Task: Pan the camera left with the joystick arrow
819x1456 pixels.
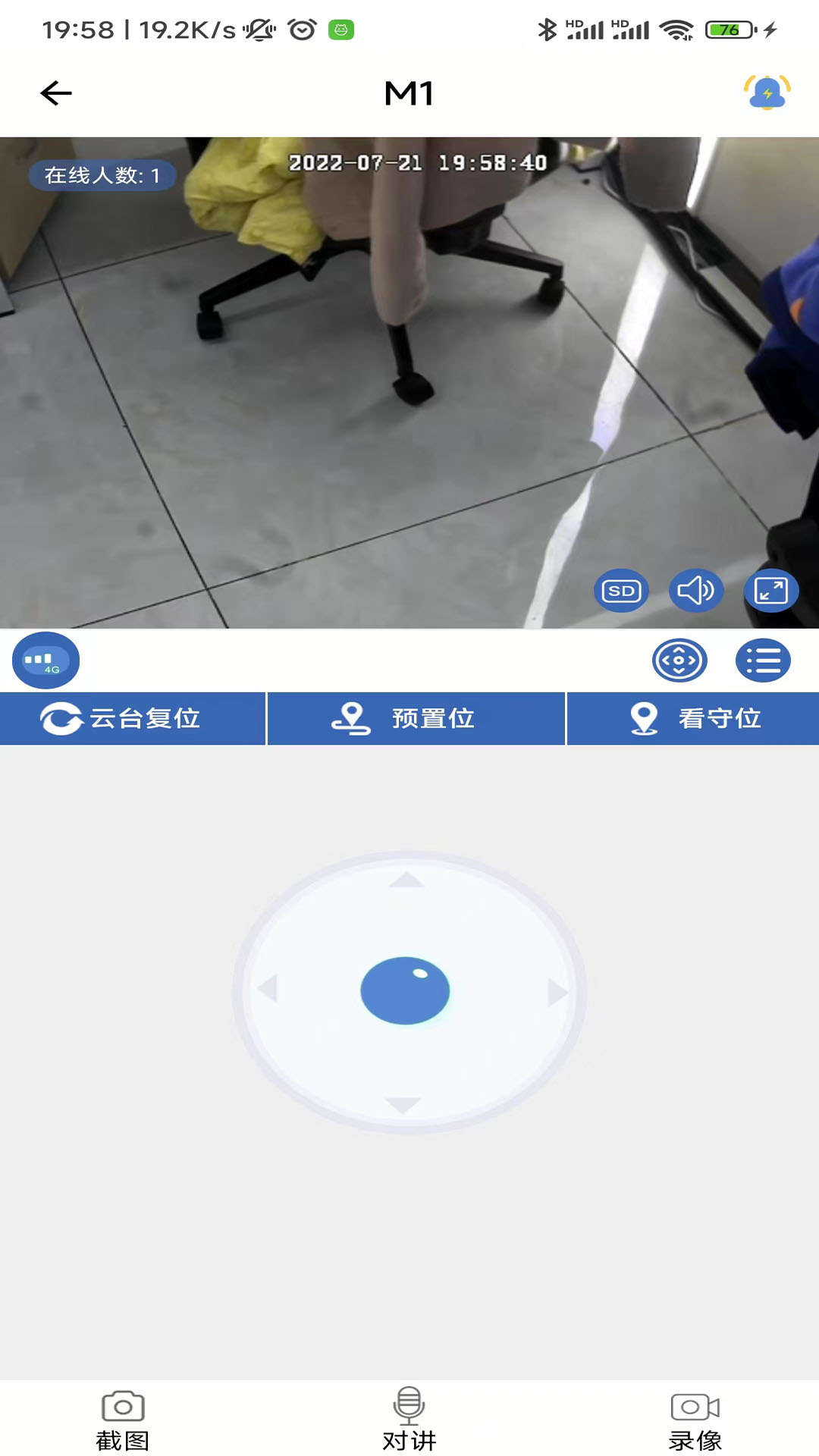Action: 268,989
